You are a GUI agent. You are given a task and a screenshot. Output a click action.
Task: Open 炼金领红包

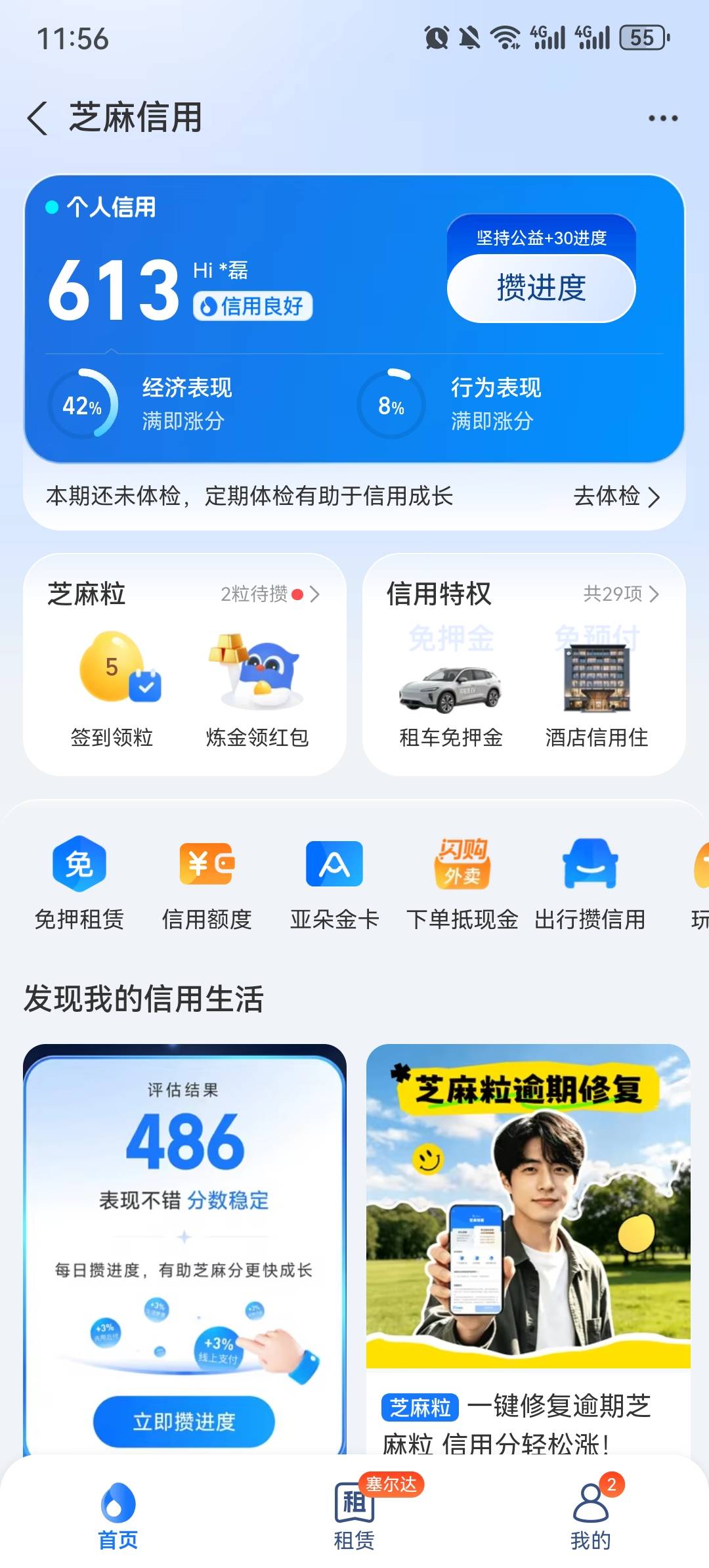[x=257, y=689]
